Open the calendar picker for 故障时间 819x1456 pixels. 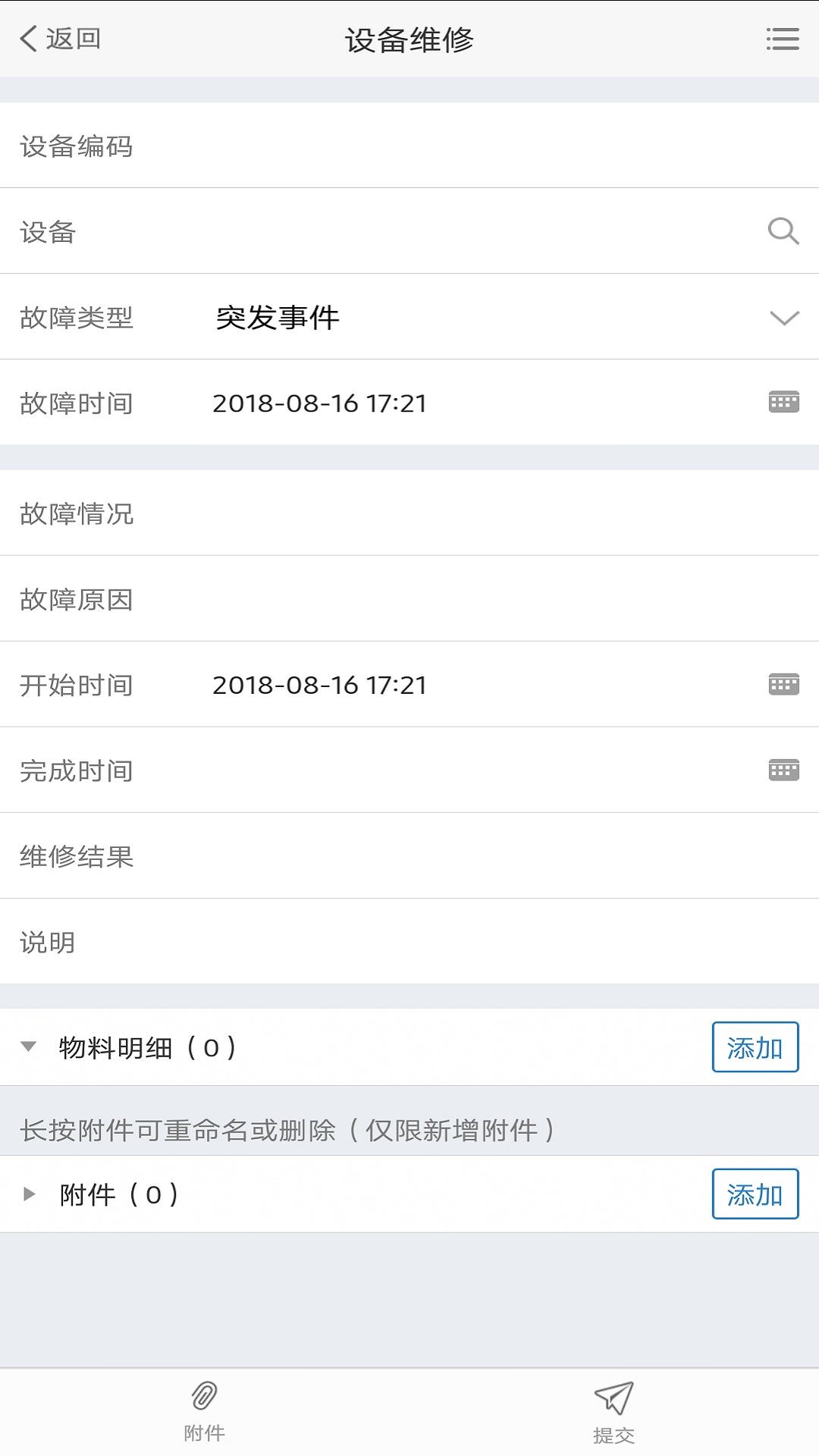783,402
